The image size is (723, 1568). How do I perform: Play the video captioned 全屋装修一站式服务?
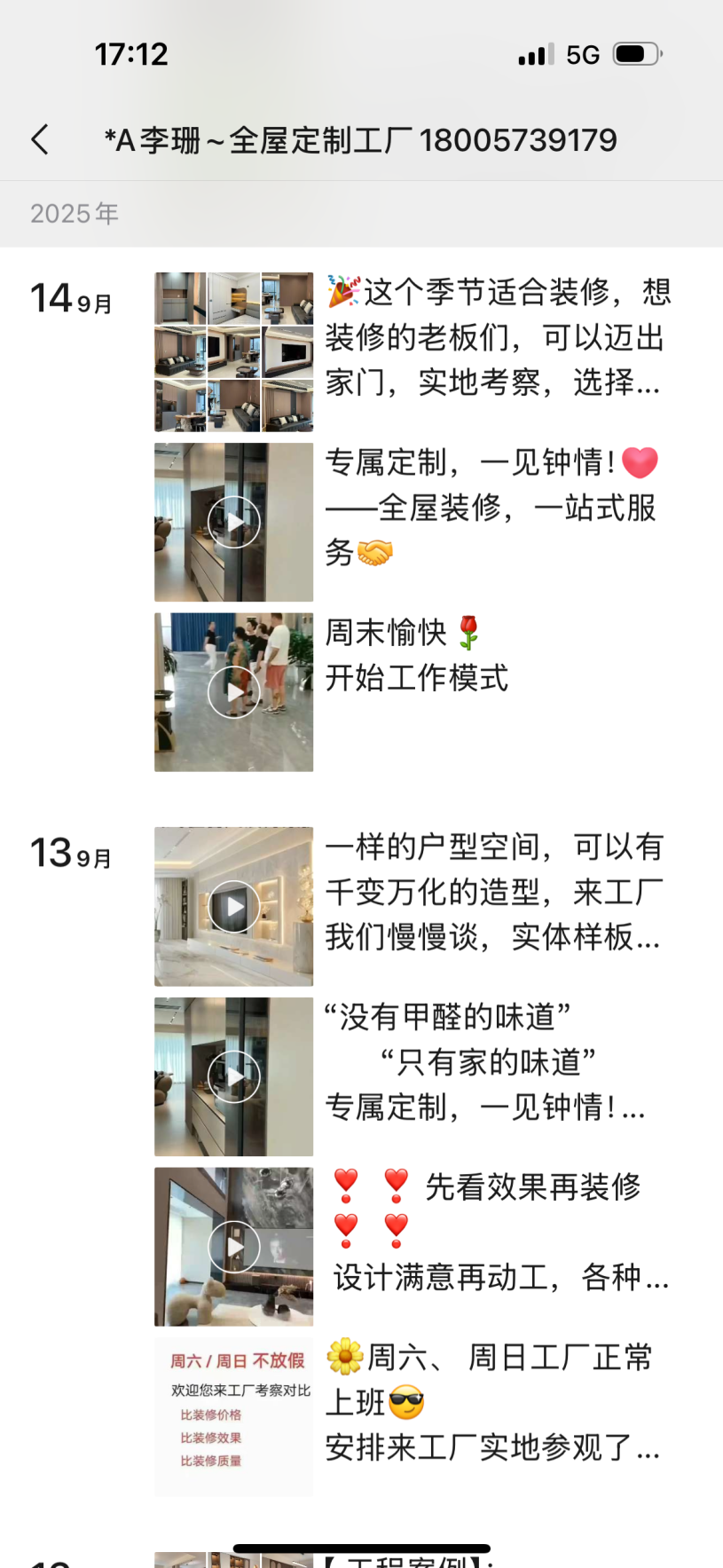tap(233, 522)
